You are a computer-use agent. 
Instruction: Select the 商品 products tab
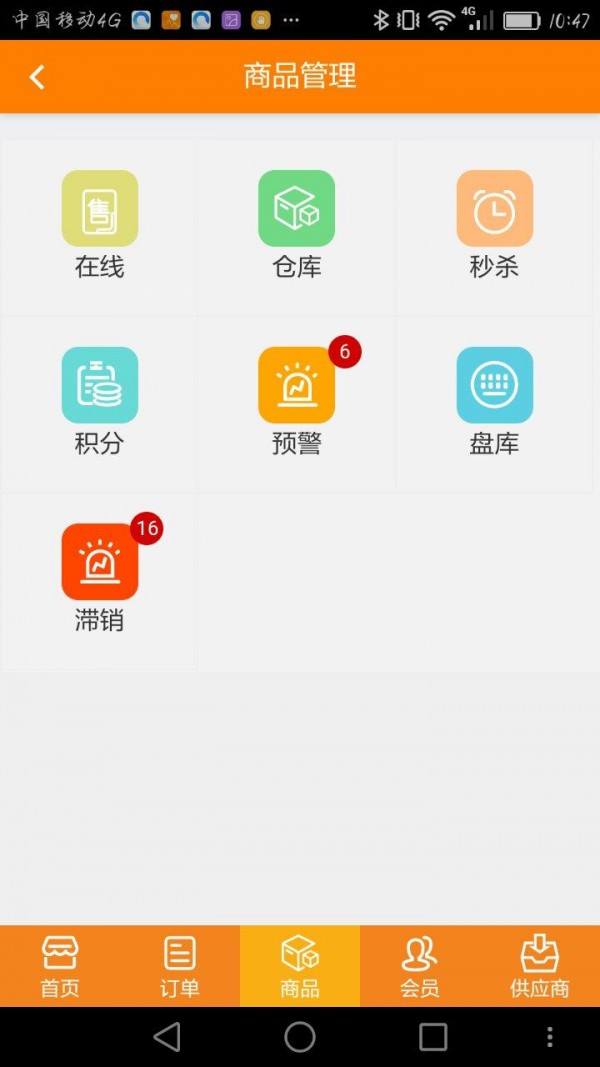300,966
